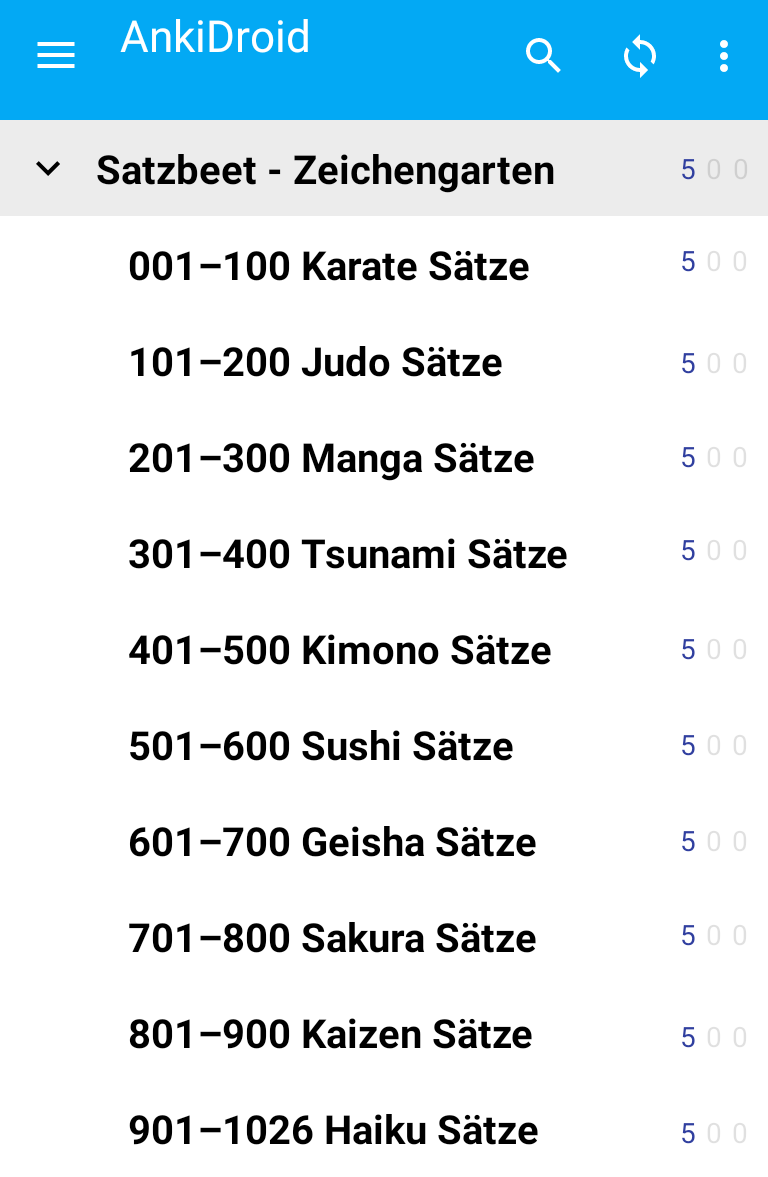This screenshot has height=1177, width=768.
Task: Select the 101–200 Judo Sätze deck
Action: [315, 362]
